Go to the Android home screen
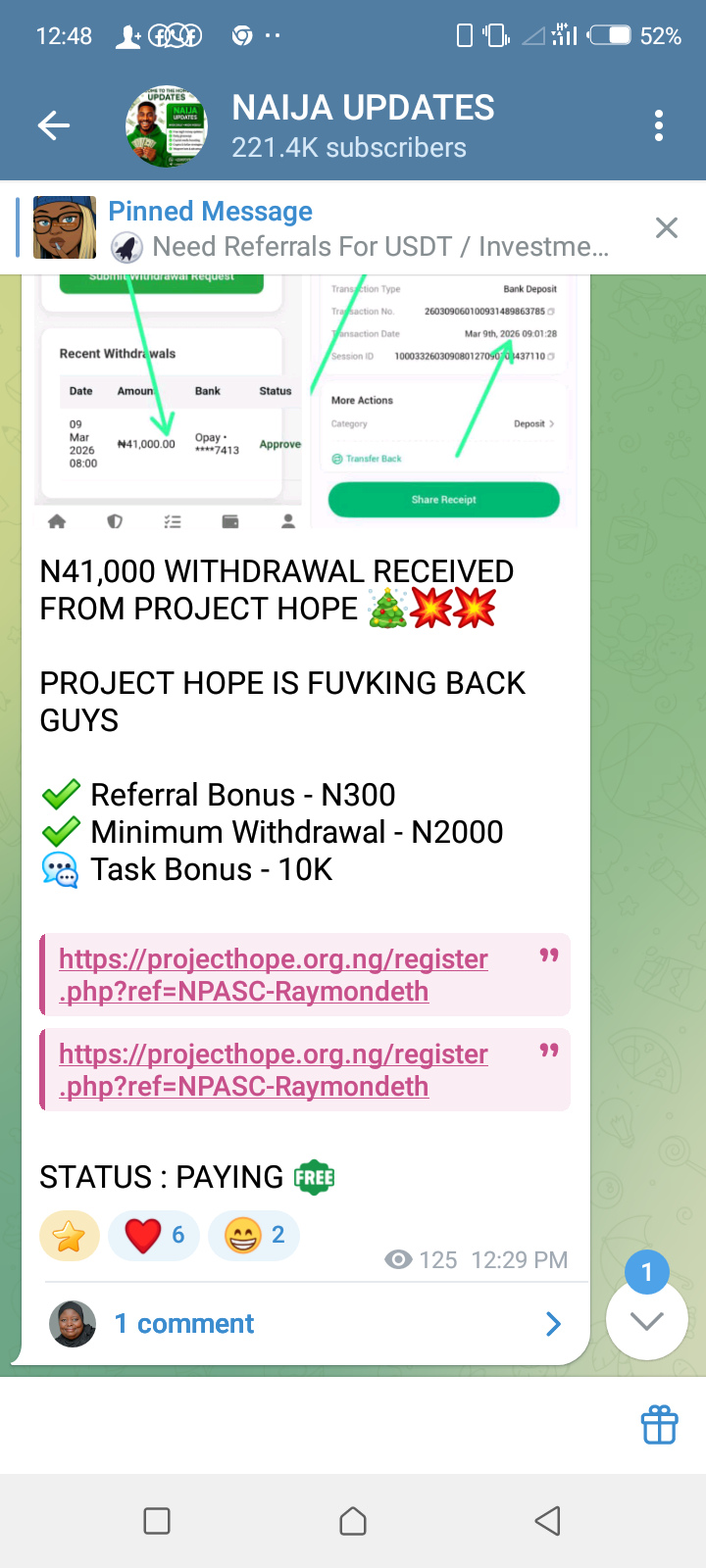Viewport: 706px width, 1568px height. [353, 1521]
